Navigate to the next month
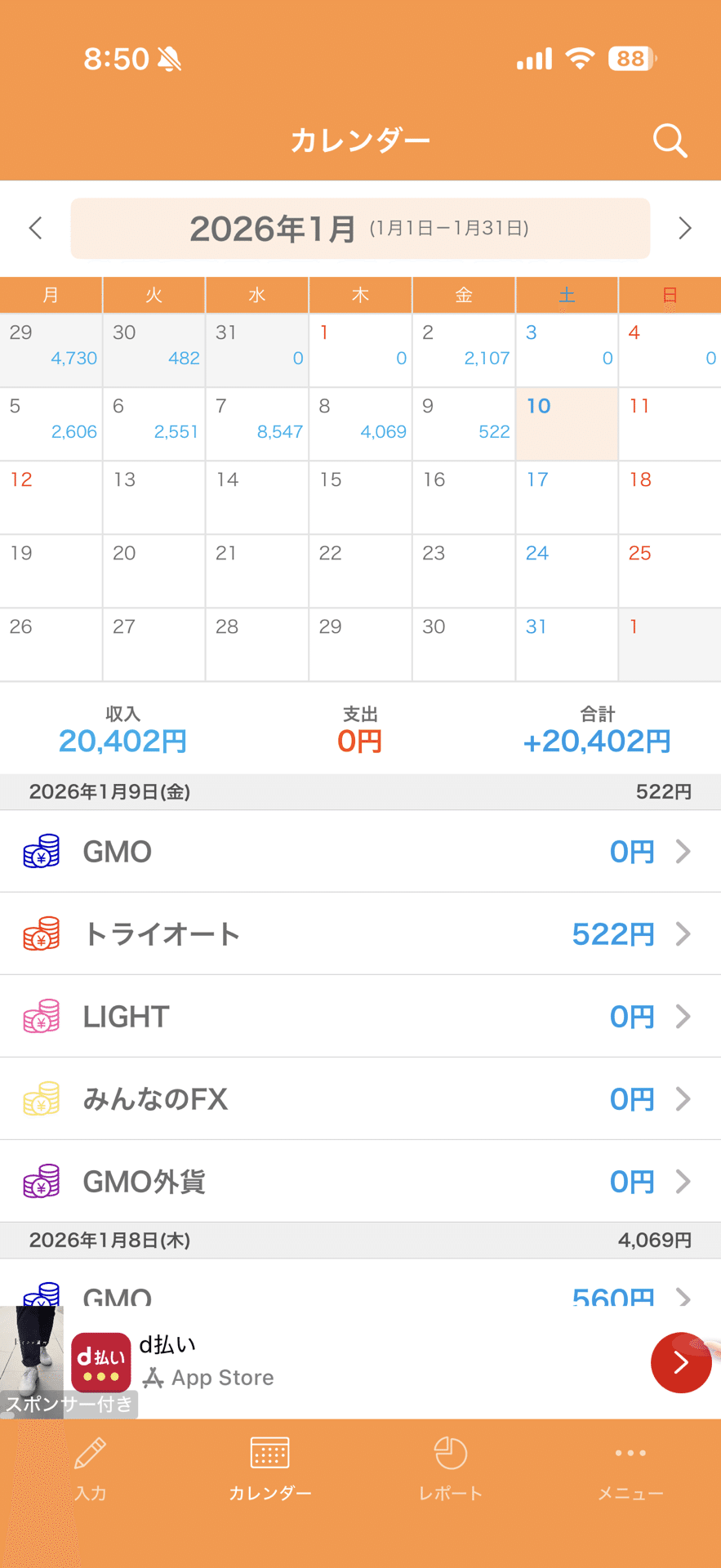Image resolution: width=721 pixels, height=1568 pixels. pos(685,229)
